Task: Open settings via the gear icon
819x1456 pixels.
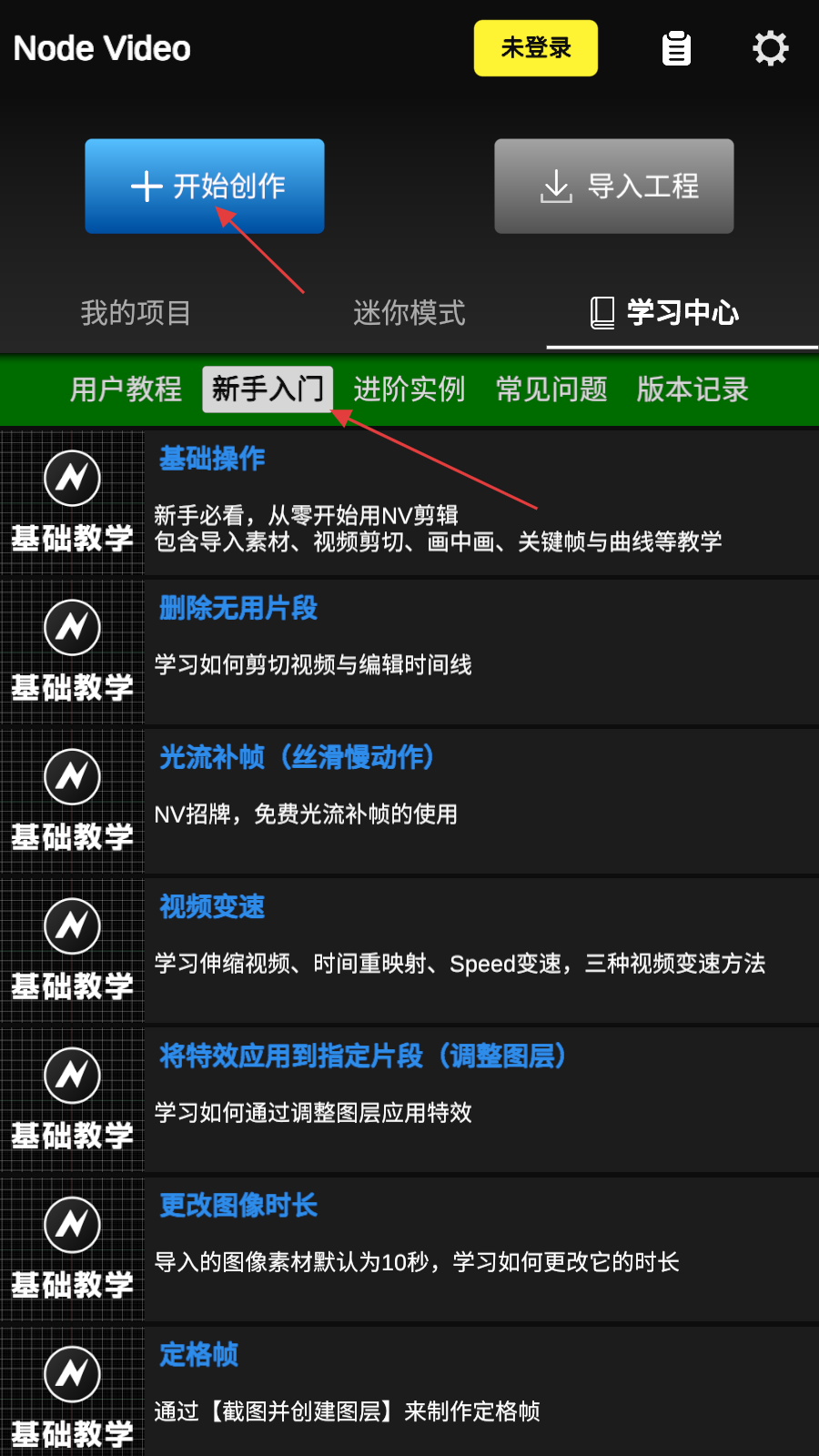Action: pyautogui.click(x=771, y=48)
